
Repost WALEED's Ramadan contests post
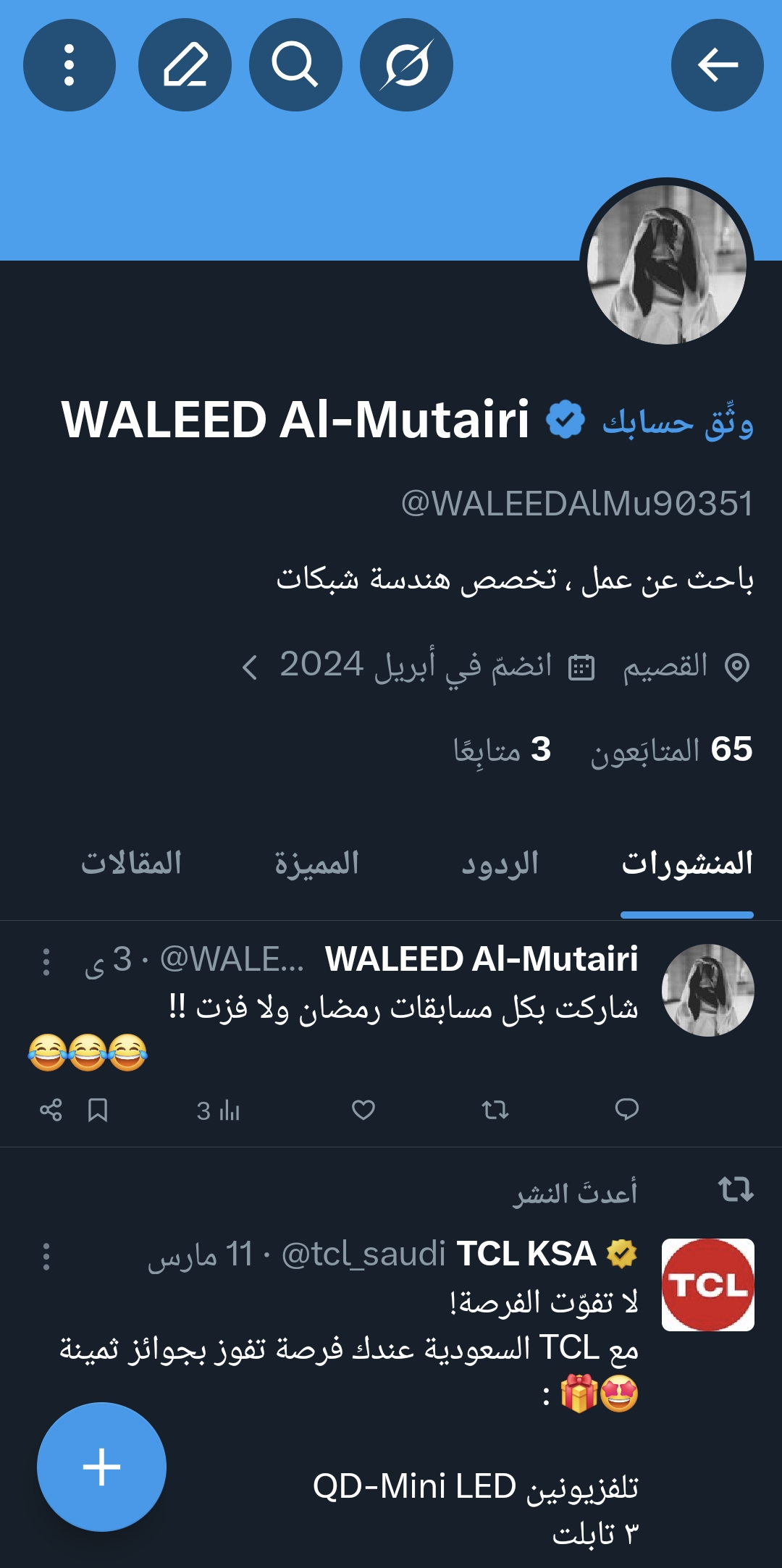tap(495, 1110)
